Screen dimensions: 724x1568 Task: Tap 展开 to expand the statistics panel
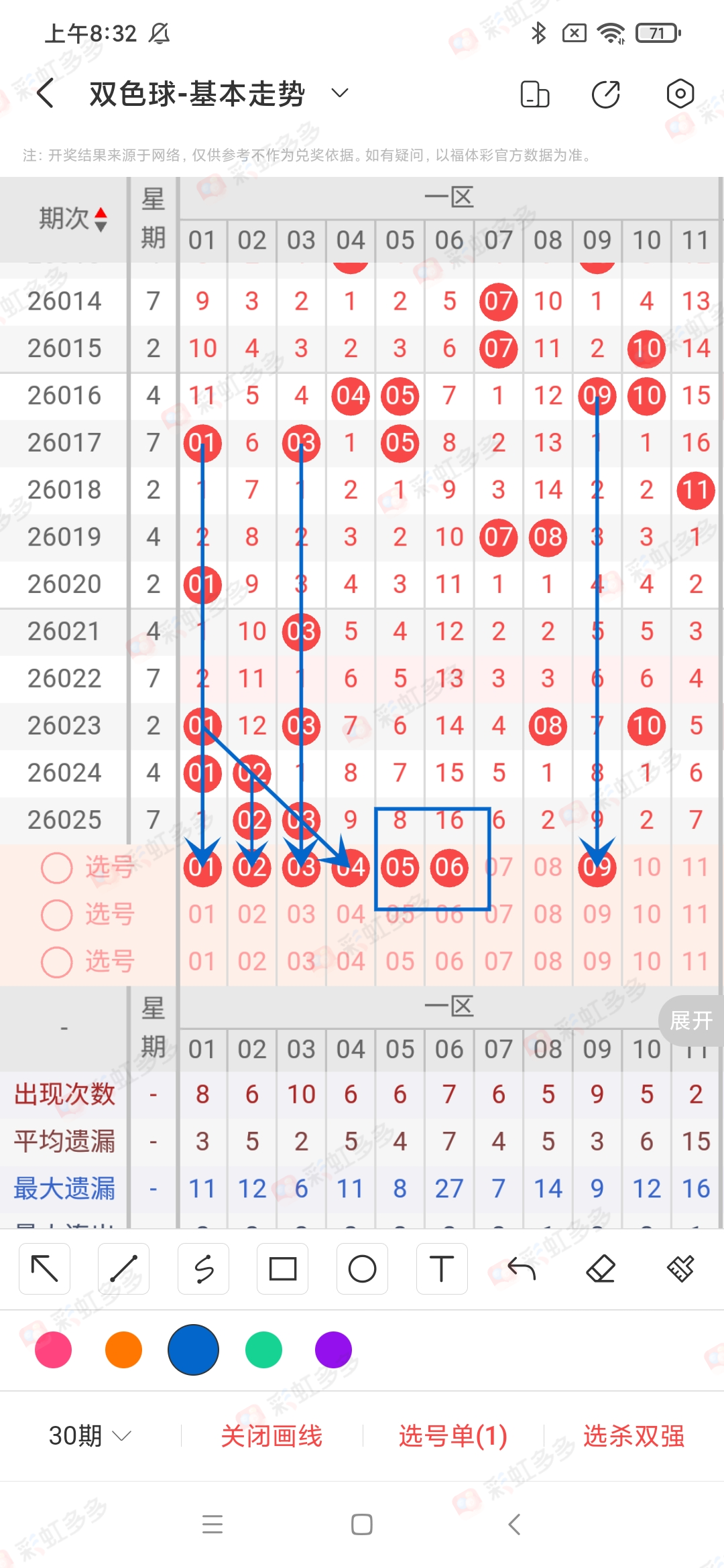coord(689,1021)
